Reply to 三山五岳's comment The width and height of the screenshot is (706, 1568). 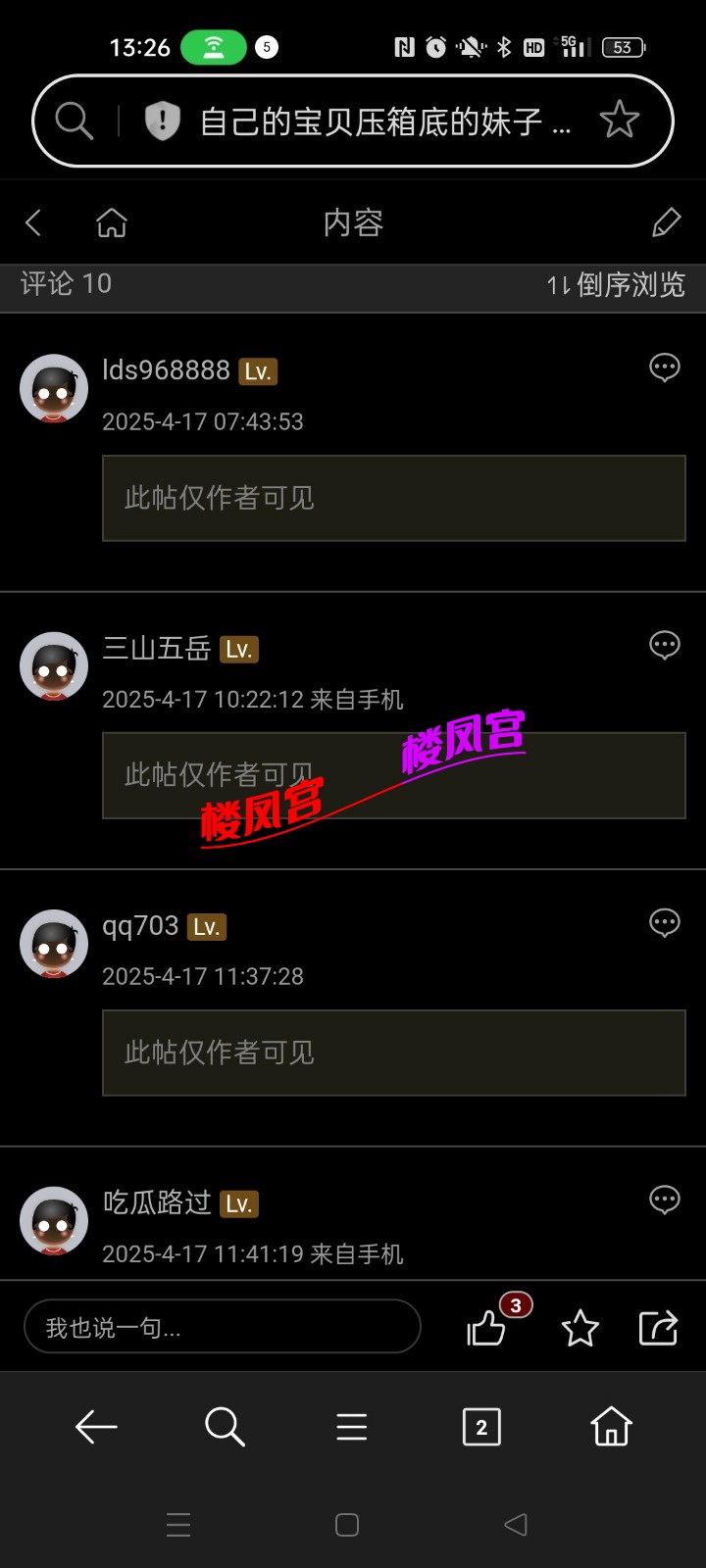coord(664,645)
